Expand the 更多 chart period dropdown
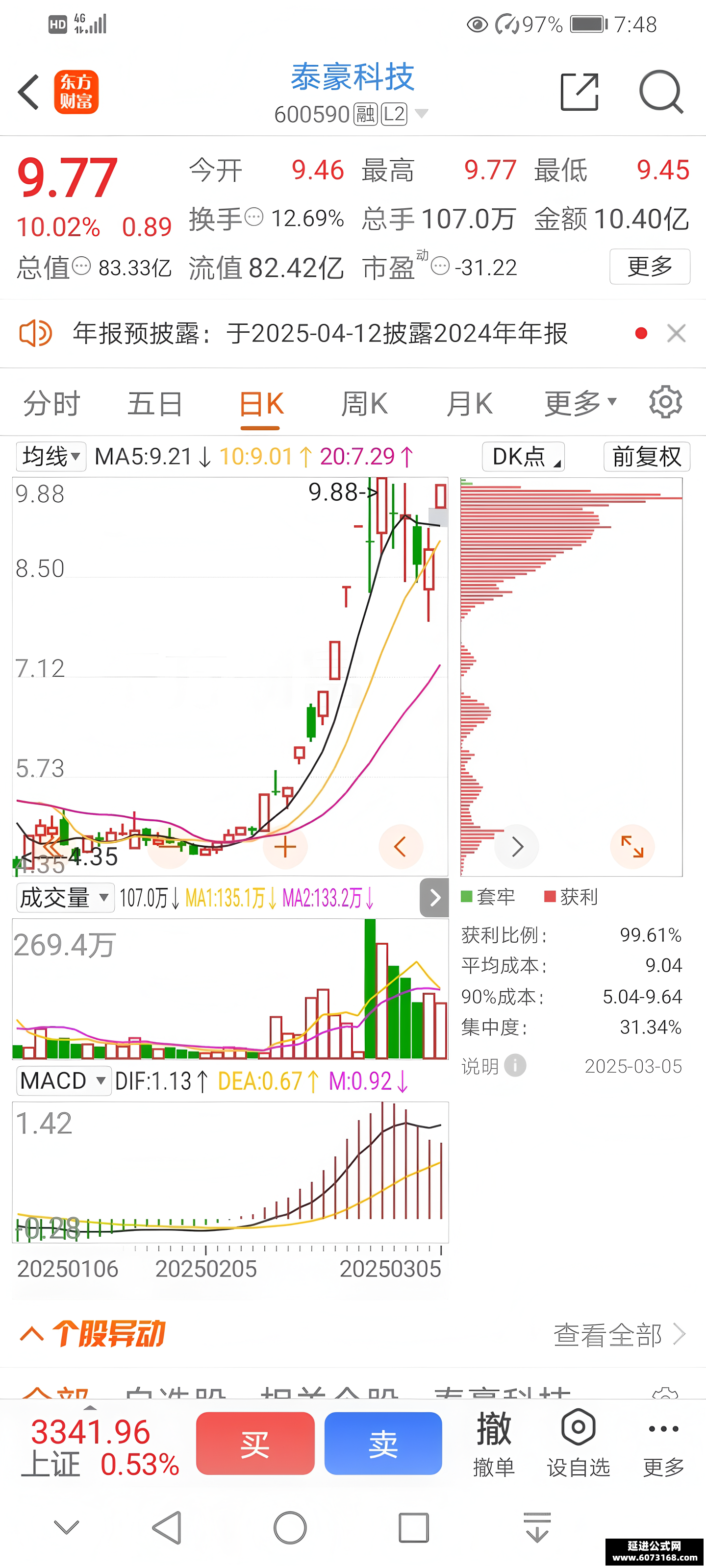Image resolution: width=706 pixels, height=1568 pixels. (x=580, y=403)
